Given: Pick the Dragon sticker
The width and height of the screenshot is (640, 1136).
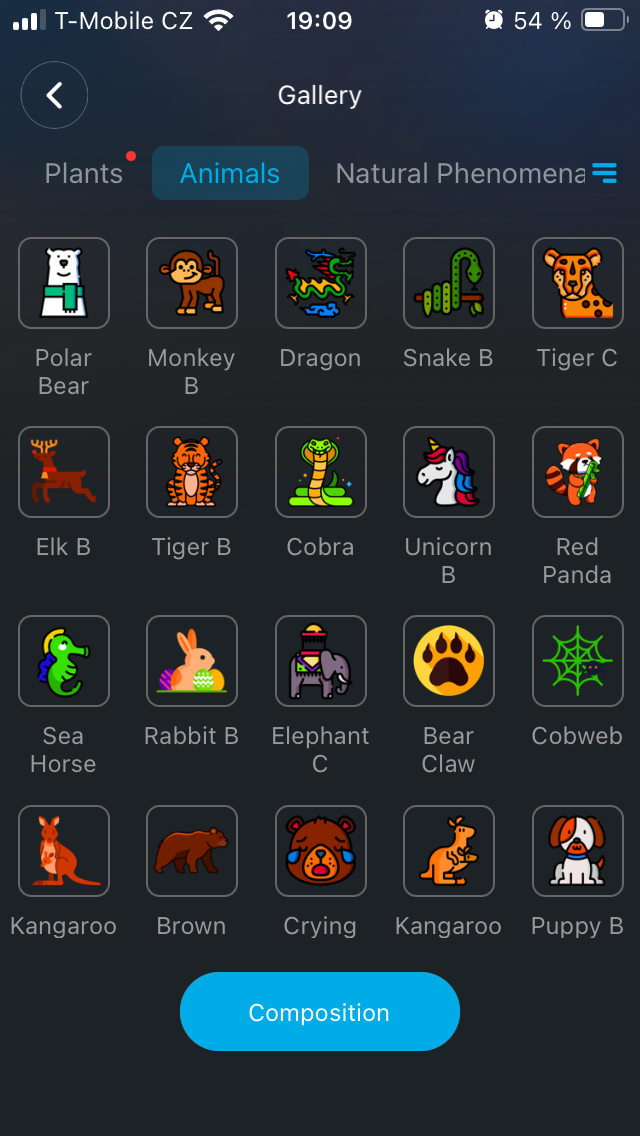Looking at the screenshot, I should tap(320, 283).
